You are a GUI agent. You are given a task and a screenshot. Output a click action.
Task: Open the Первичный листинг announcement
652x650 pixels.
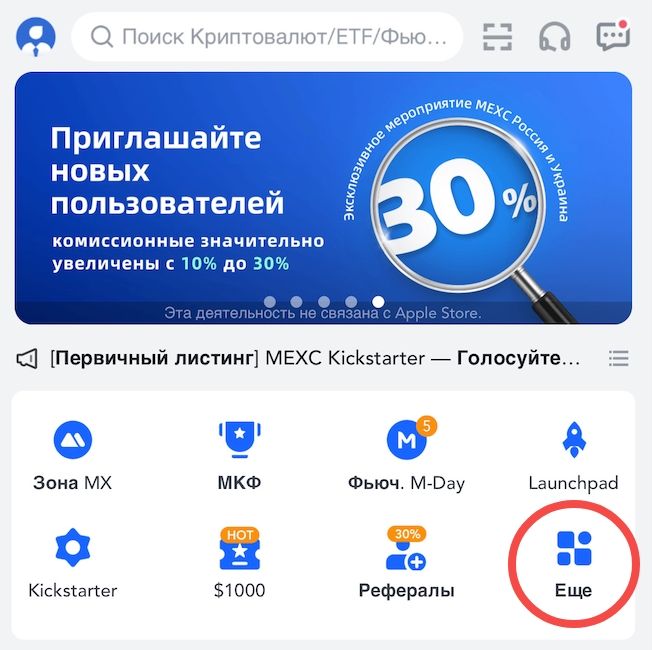coord(315,358)
